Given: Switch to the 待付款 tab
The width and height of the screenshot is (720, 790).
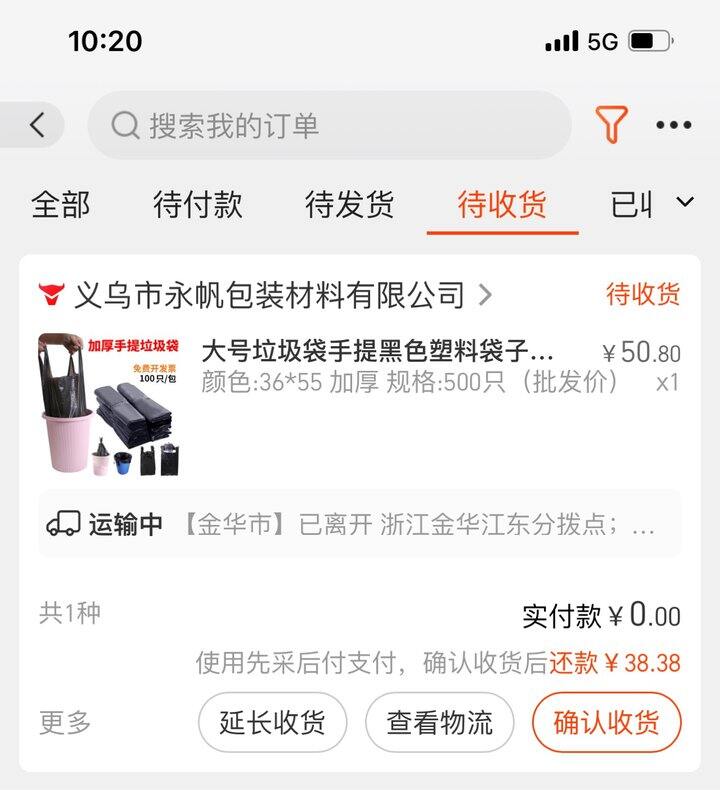Looking at the screenshot, I should point(196,205).
